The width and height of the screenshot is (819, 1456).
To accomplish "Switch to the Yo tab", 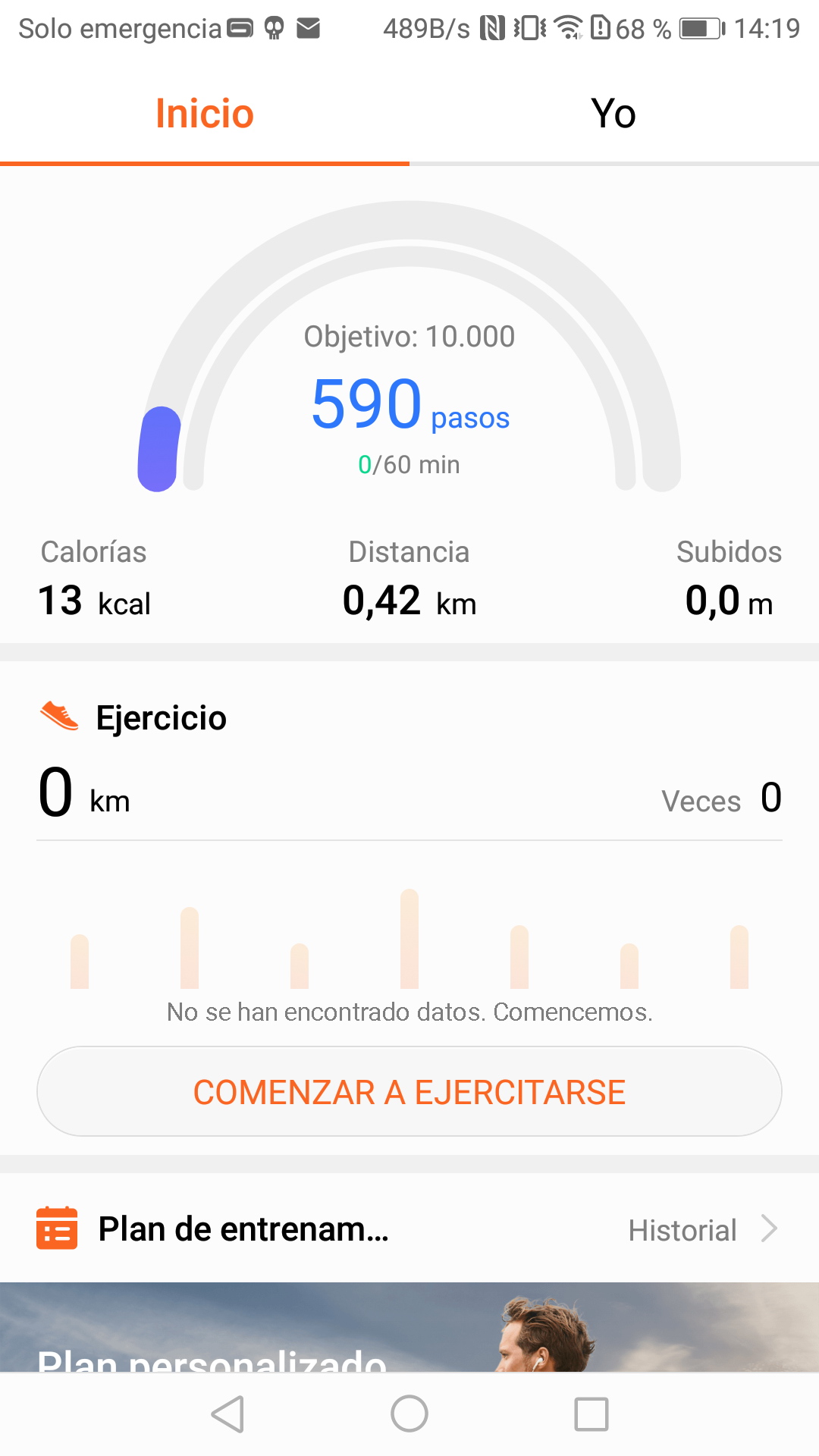I will 613,114.
